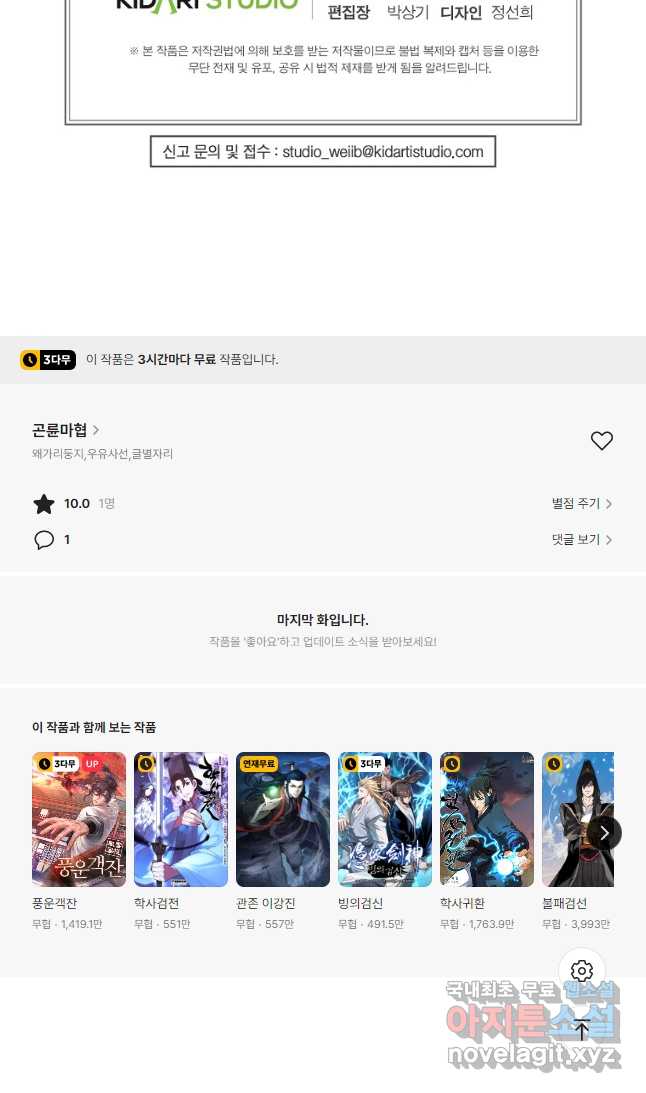Jump to top with the up arrow
646x1093 pixels.
[582, 1030]
